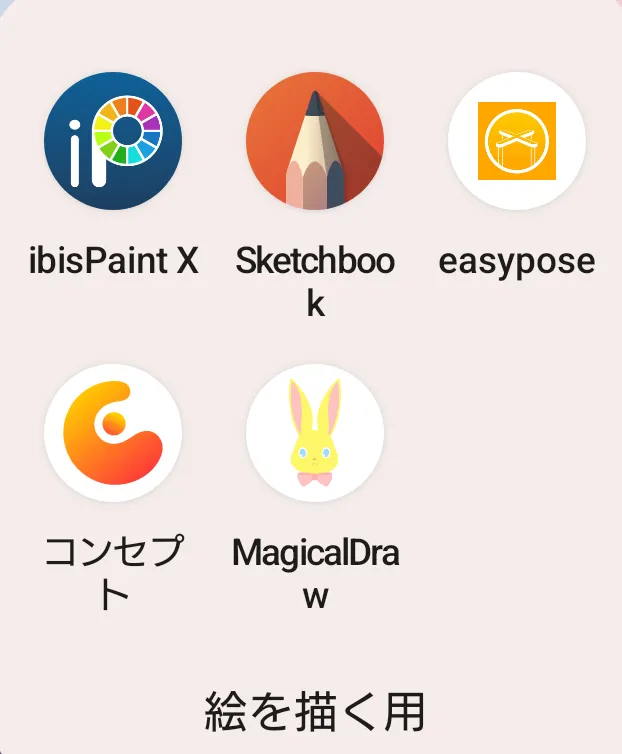Launch the コンセプト app
The image size is (622, 754).
(x=113, y=432)
